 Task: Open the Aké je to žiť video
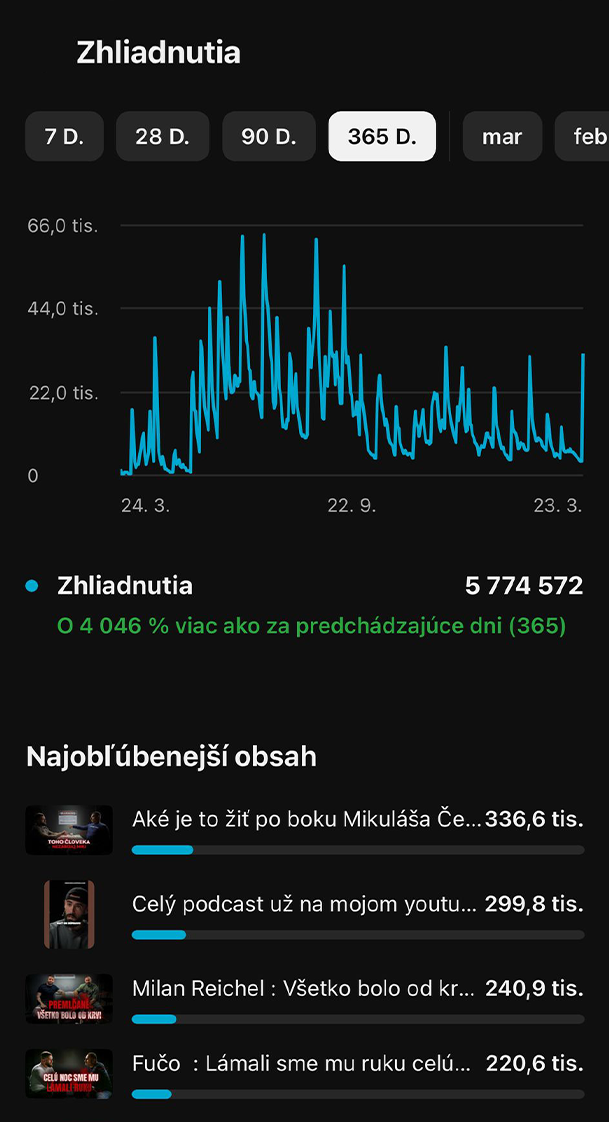pyautogui.click(x=306, y=820)
